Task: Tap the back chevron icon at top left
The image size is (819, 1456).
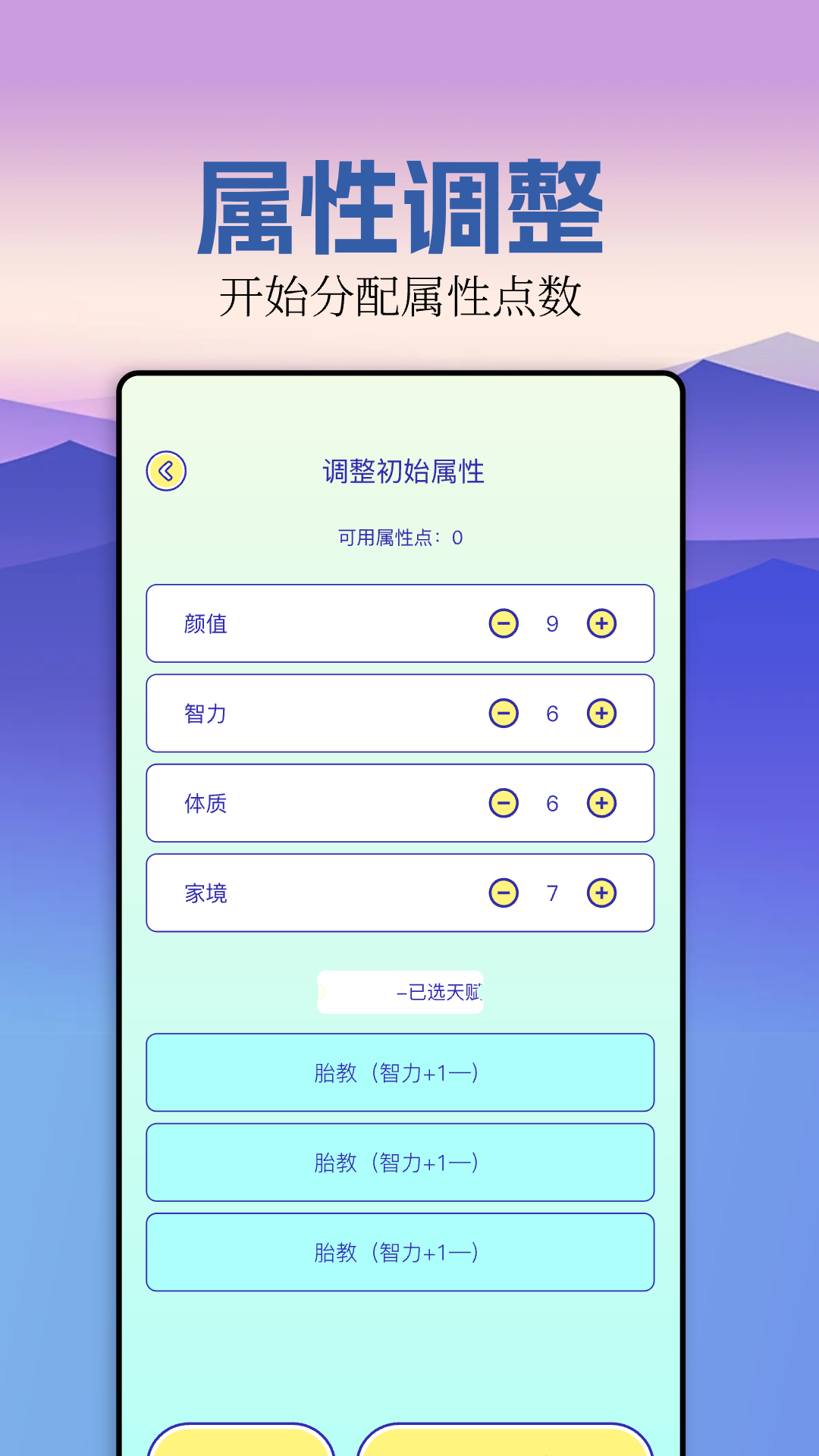Action: coord(167,472)
